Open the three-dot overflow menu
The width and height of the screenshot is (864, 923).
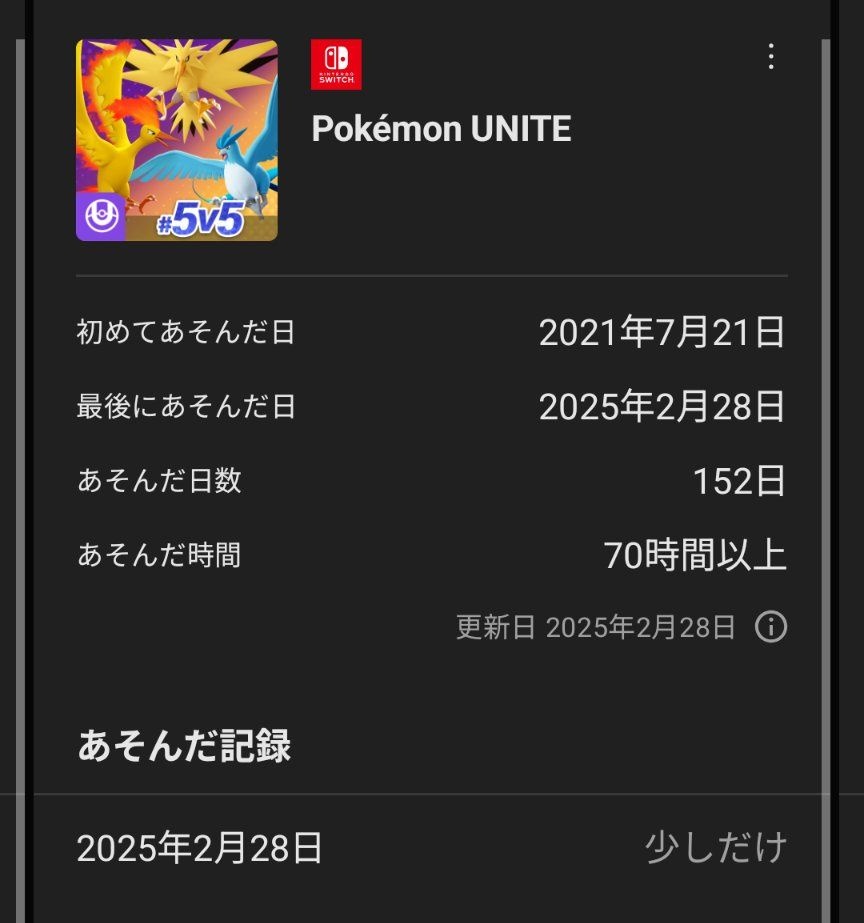[x=770, y=57]
